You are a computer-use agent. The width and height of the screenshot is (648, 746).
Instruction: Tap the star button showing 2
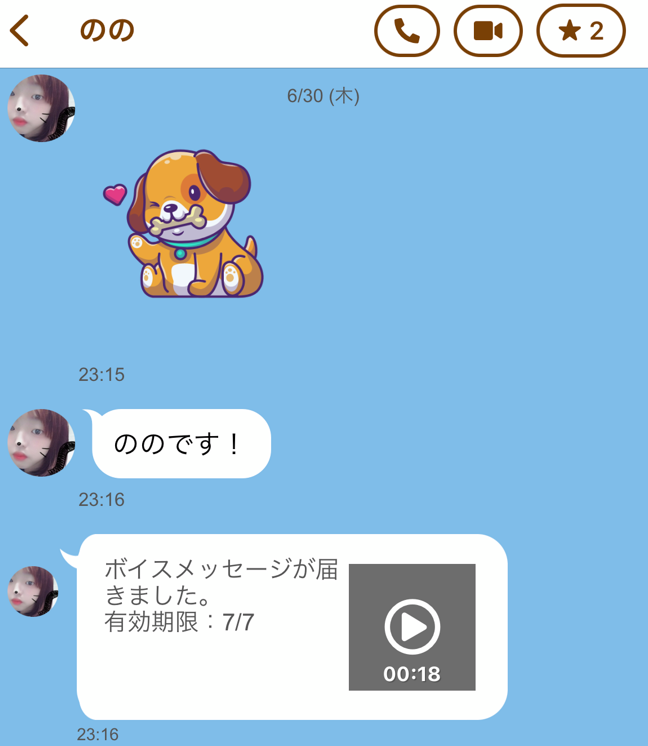[581, 31]
